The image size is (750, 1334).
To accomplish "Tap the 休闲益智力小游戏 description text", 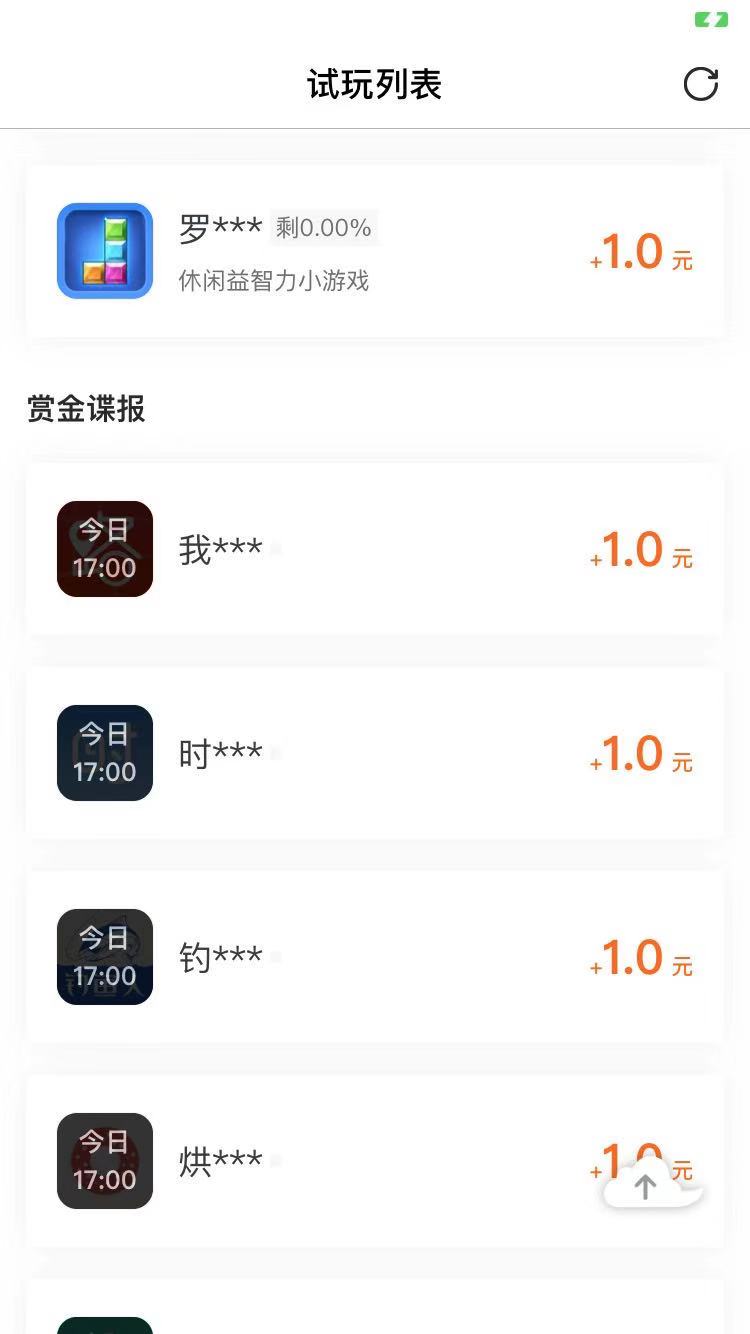I will click(x=272, y=281).
